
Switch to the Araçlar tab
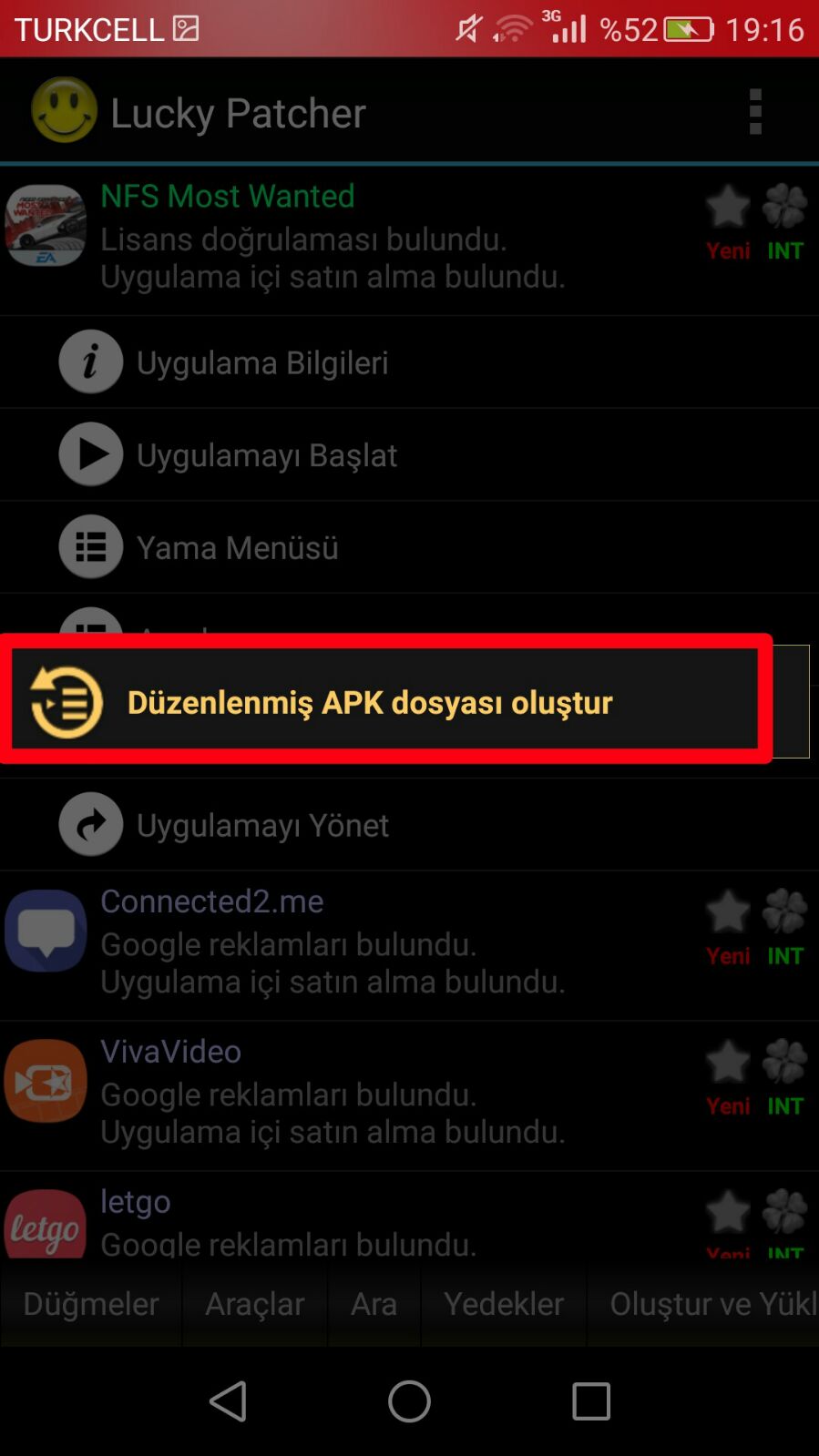pyautogui.click(x=254, y=1303)
